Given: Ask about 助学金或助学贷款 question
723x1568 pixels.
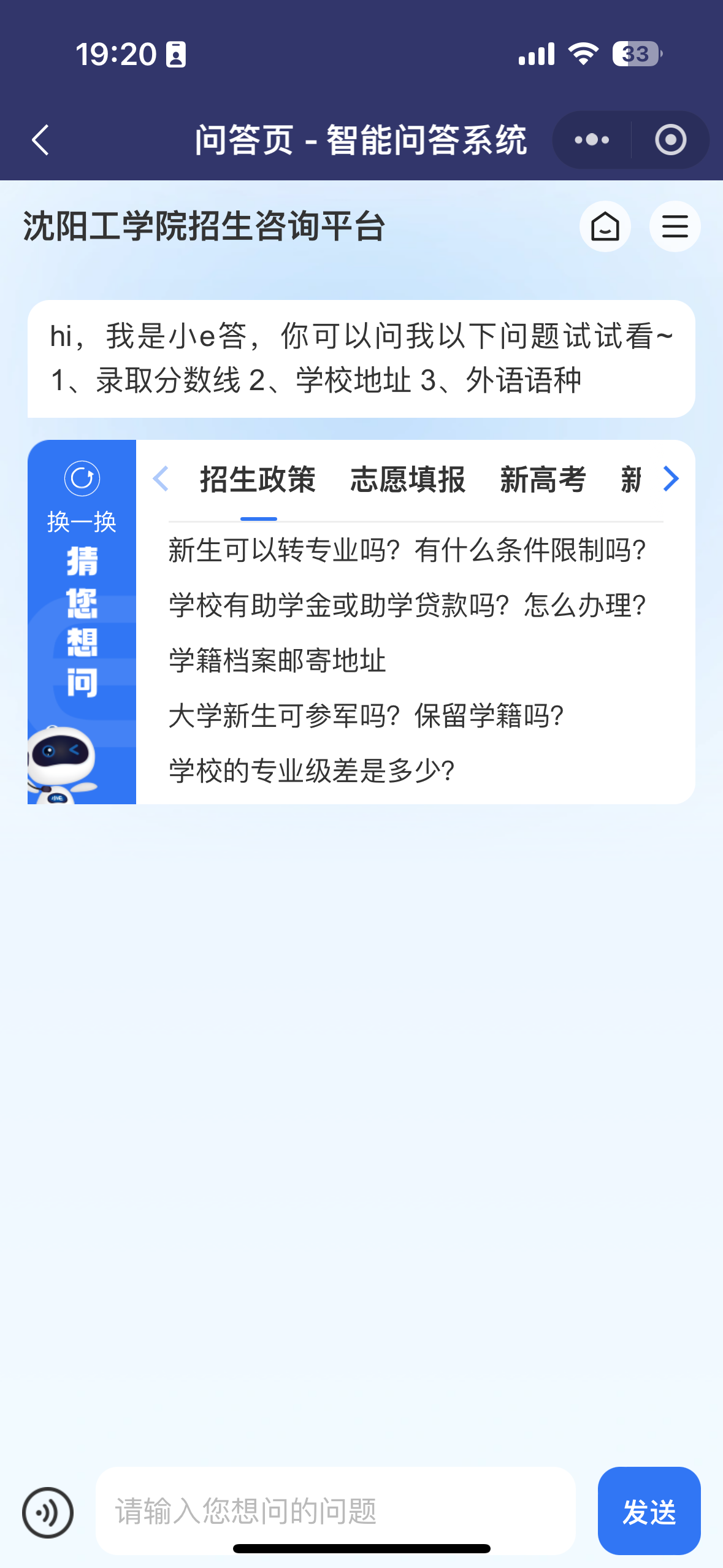Looking at the screenshot, I should coord(407,605).
